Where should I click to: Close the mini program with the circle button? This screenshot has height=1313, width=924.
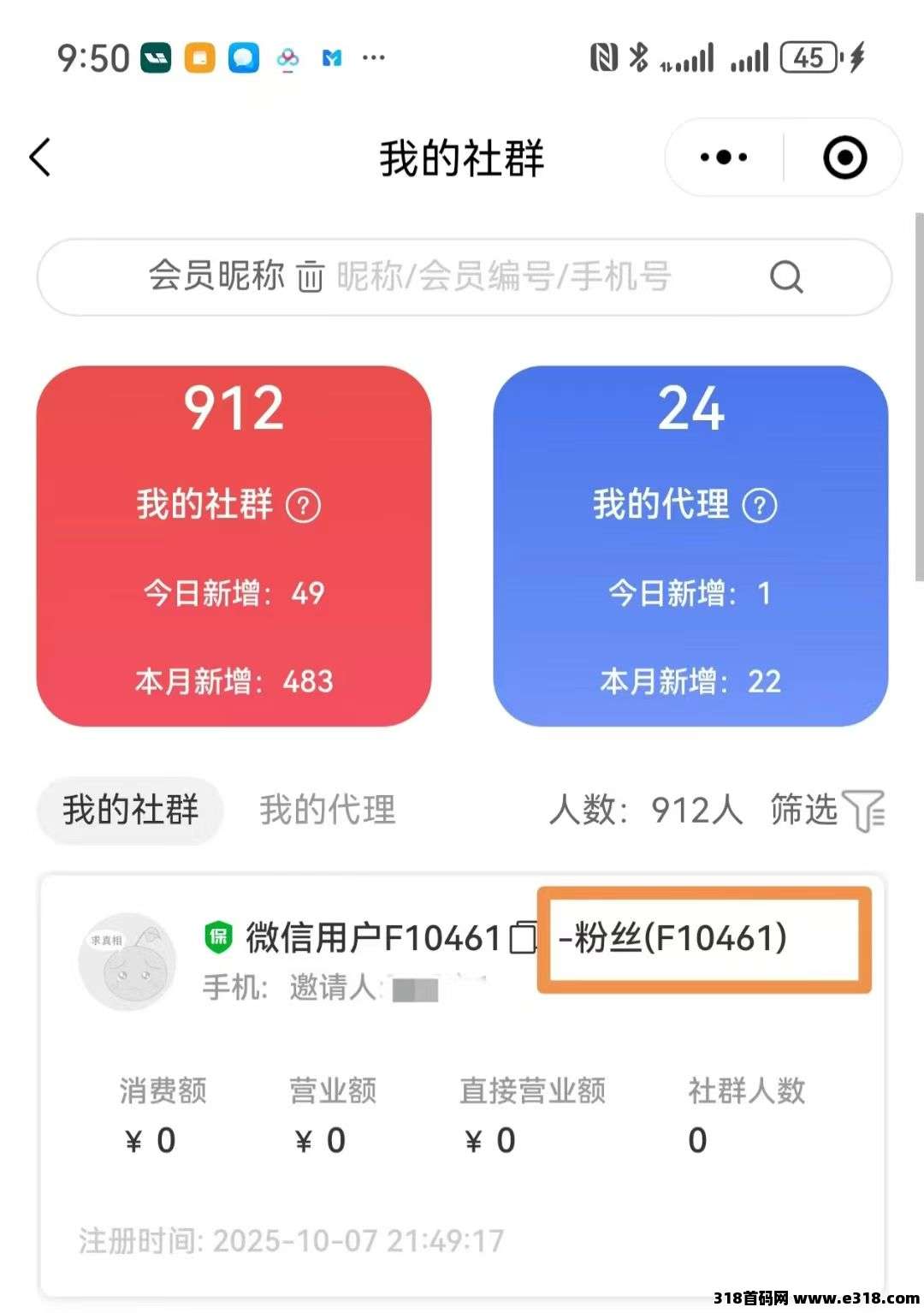click(x=844, y=158)
